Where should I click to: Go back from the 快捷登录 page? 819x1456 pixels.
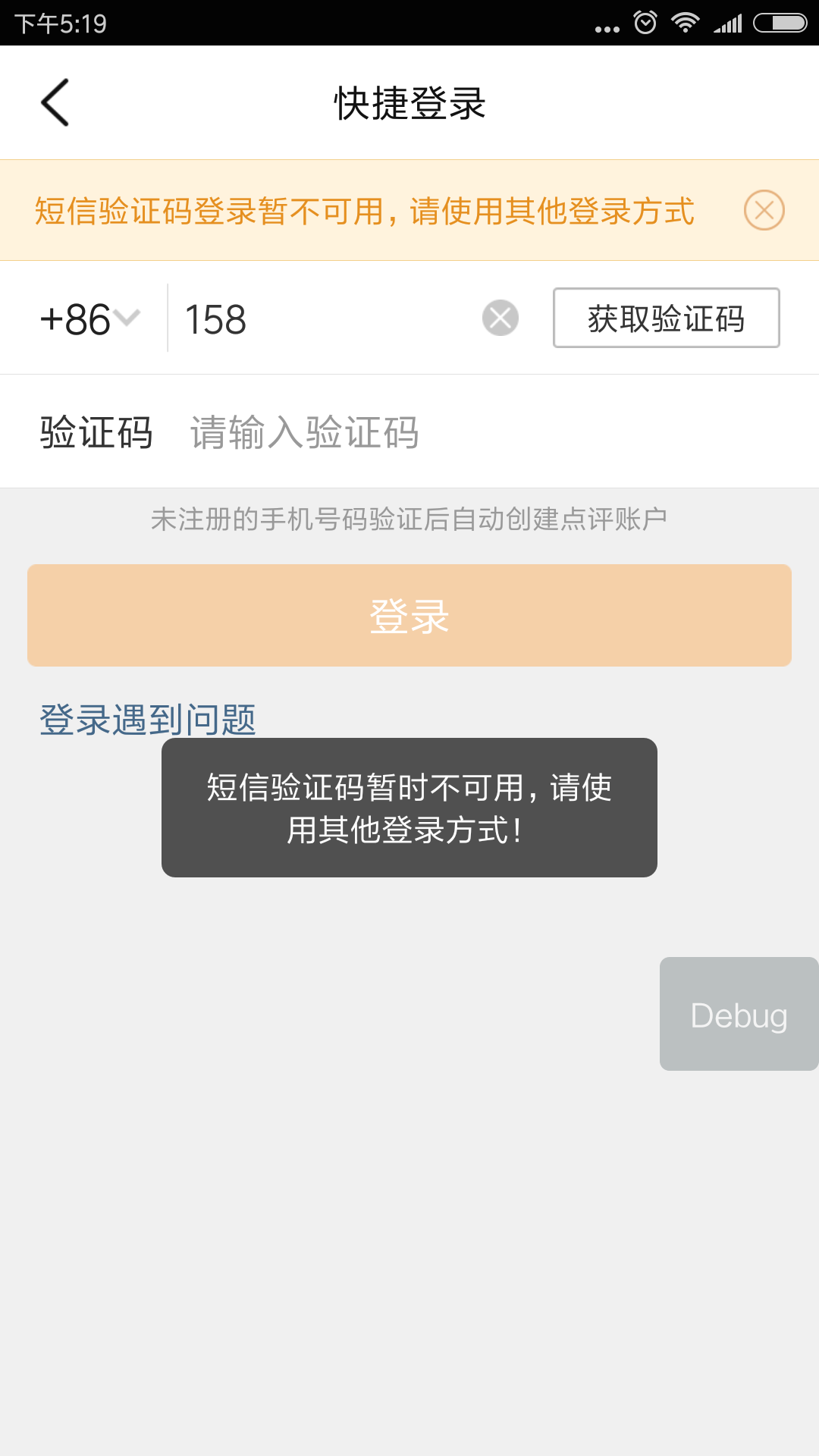coord(55,102)
